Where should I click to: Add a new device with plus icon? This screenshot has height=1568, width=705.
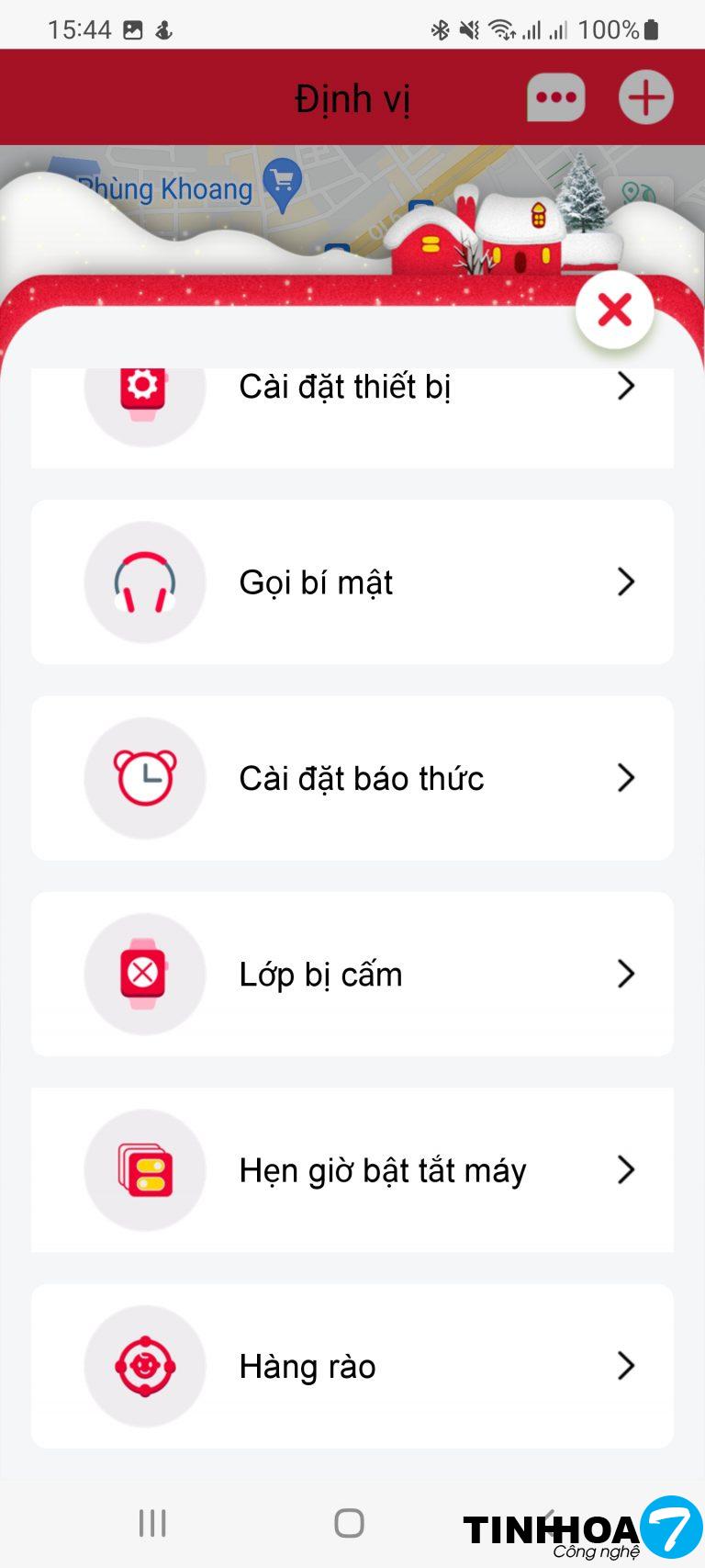click(645, 97)
